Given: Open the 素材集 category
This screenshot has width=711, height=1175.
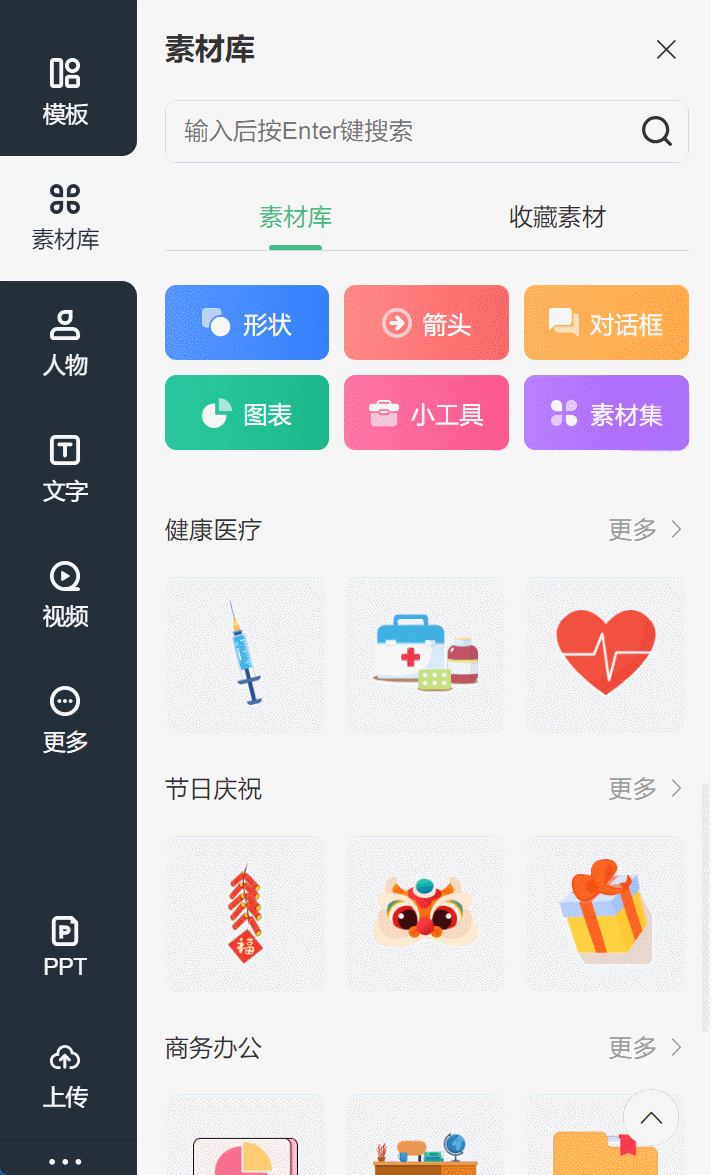Looking at the screenshot, I should 606,413.
